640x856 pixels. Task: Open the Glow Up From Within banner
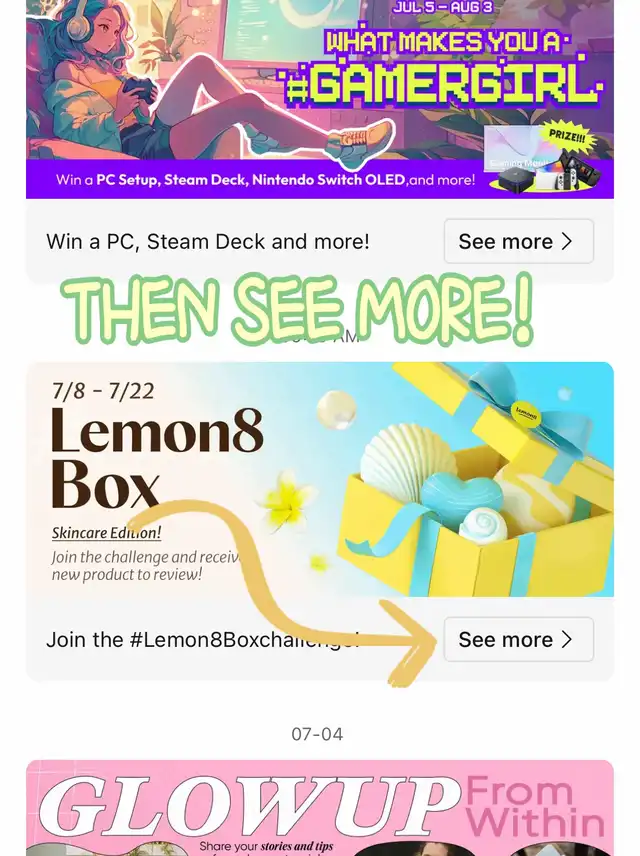(x=320, y=808)
